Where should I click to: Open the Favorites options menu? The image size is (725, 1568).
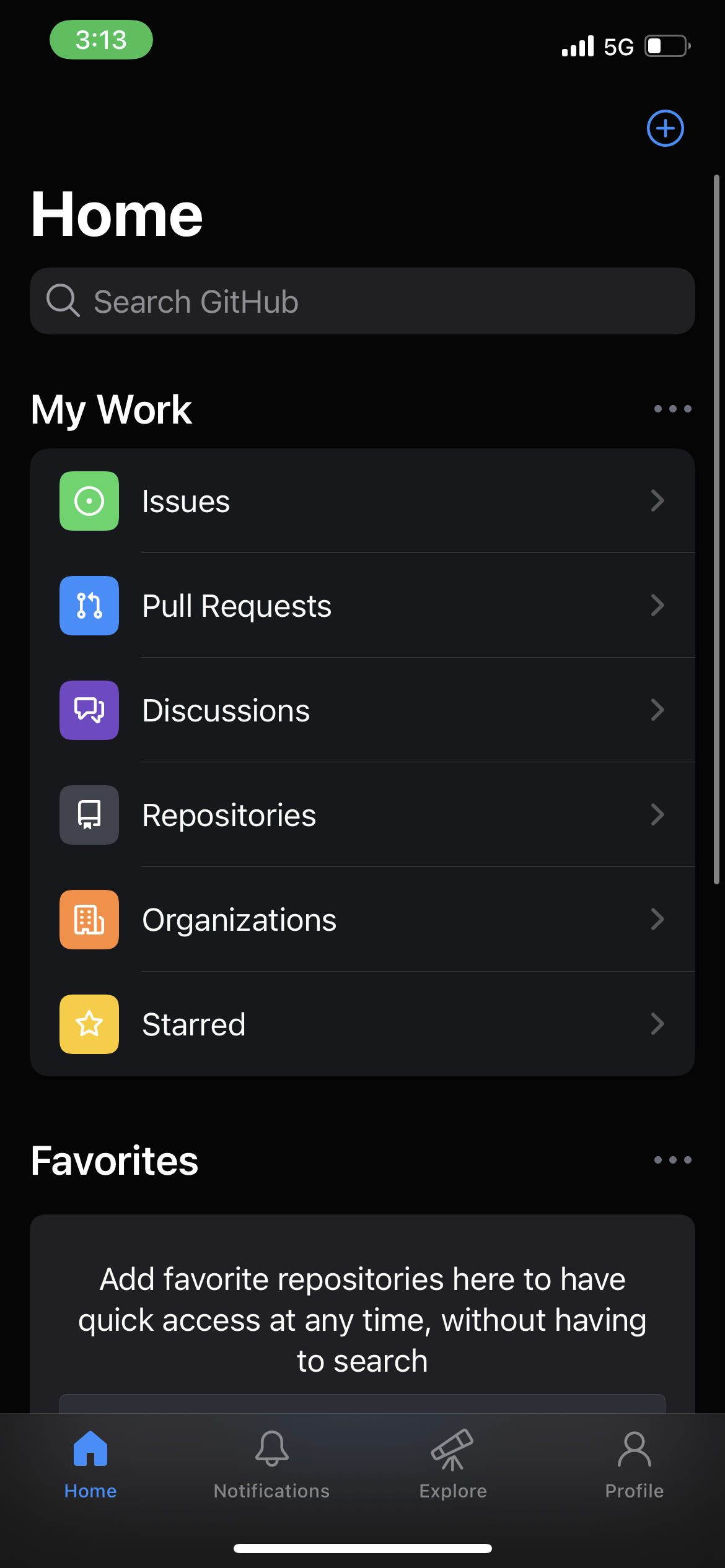[x=672, y=1160]
